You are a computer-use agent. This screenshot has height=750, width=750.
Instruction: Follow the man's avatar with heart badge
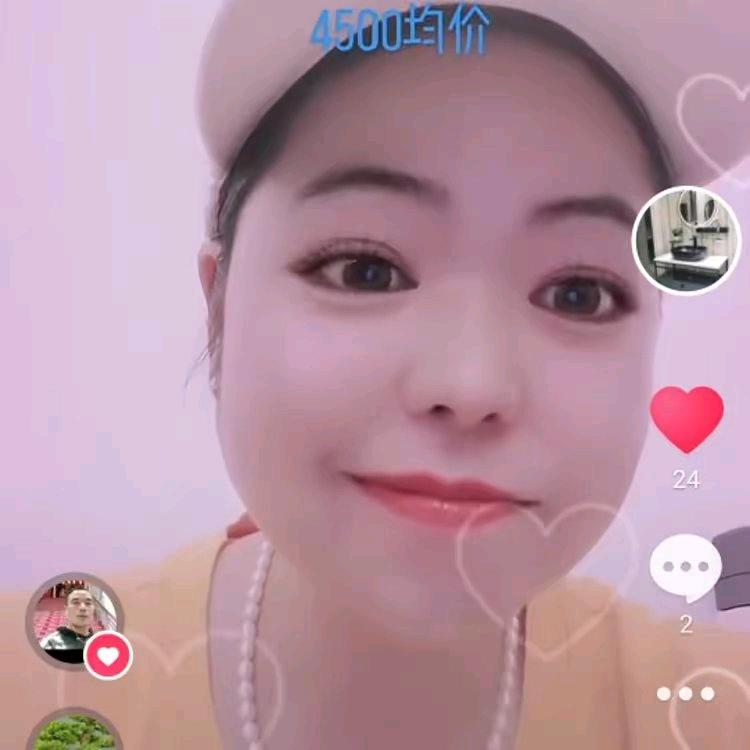pyautogui.click(x=108, y=656)
